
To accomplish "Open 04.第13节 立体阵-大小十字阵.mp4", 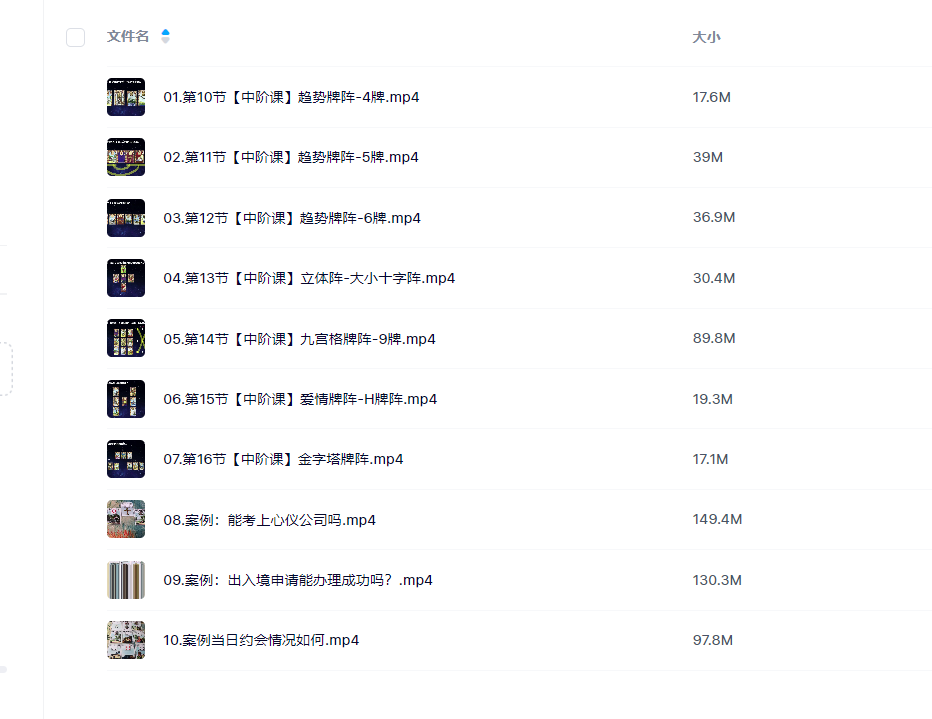I will (309, 278).
